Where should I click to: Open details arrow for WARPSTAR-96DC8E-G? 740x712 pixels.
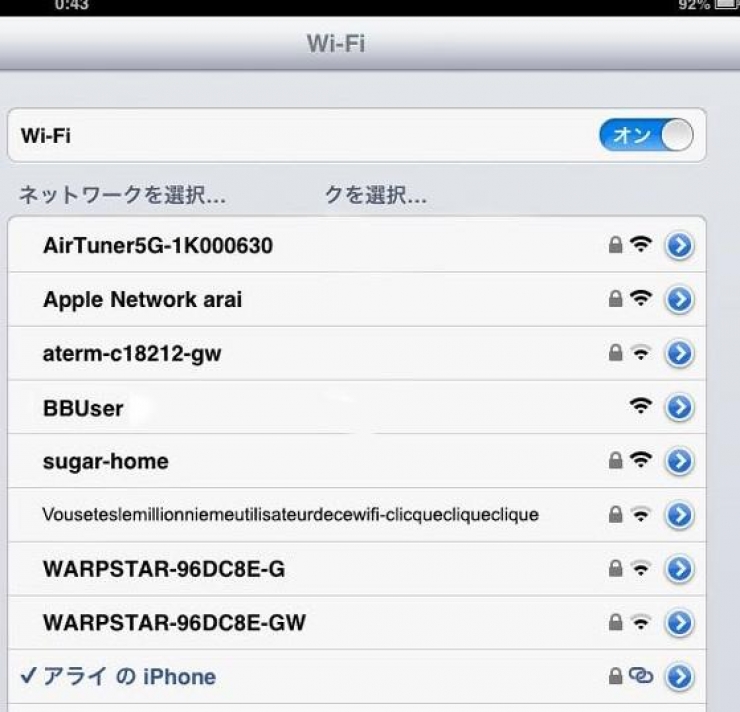(679, 569)
